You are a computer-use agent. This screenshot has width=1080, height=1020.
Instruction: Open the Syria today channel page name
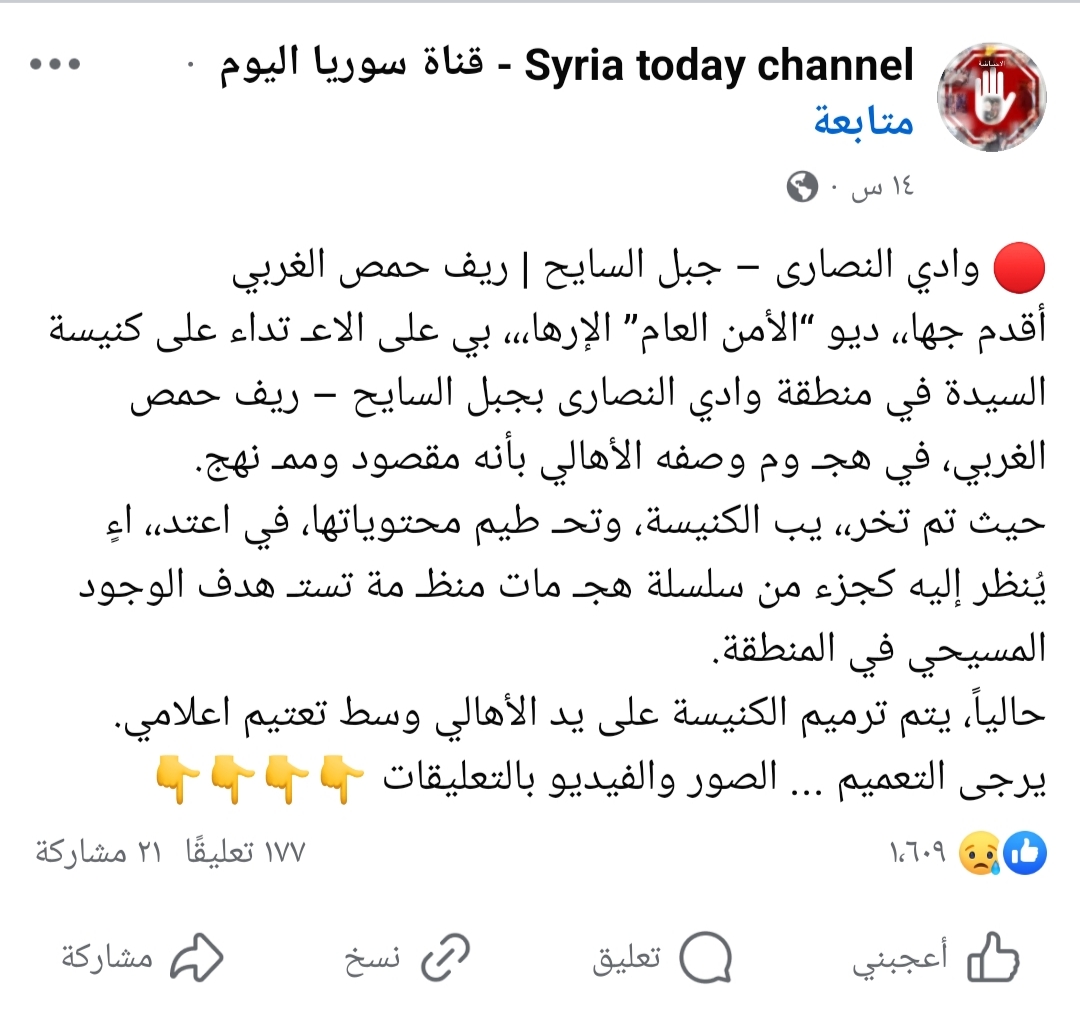pos(566,67)
